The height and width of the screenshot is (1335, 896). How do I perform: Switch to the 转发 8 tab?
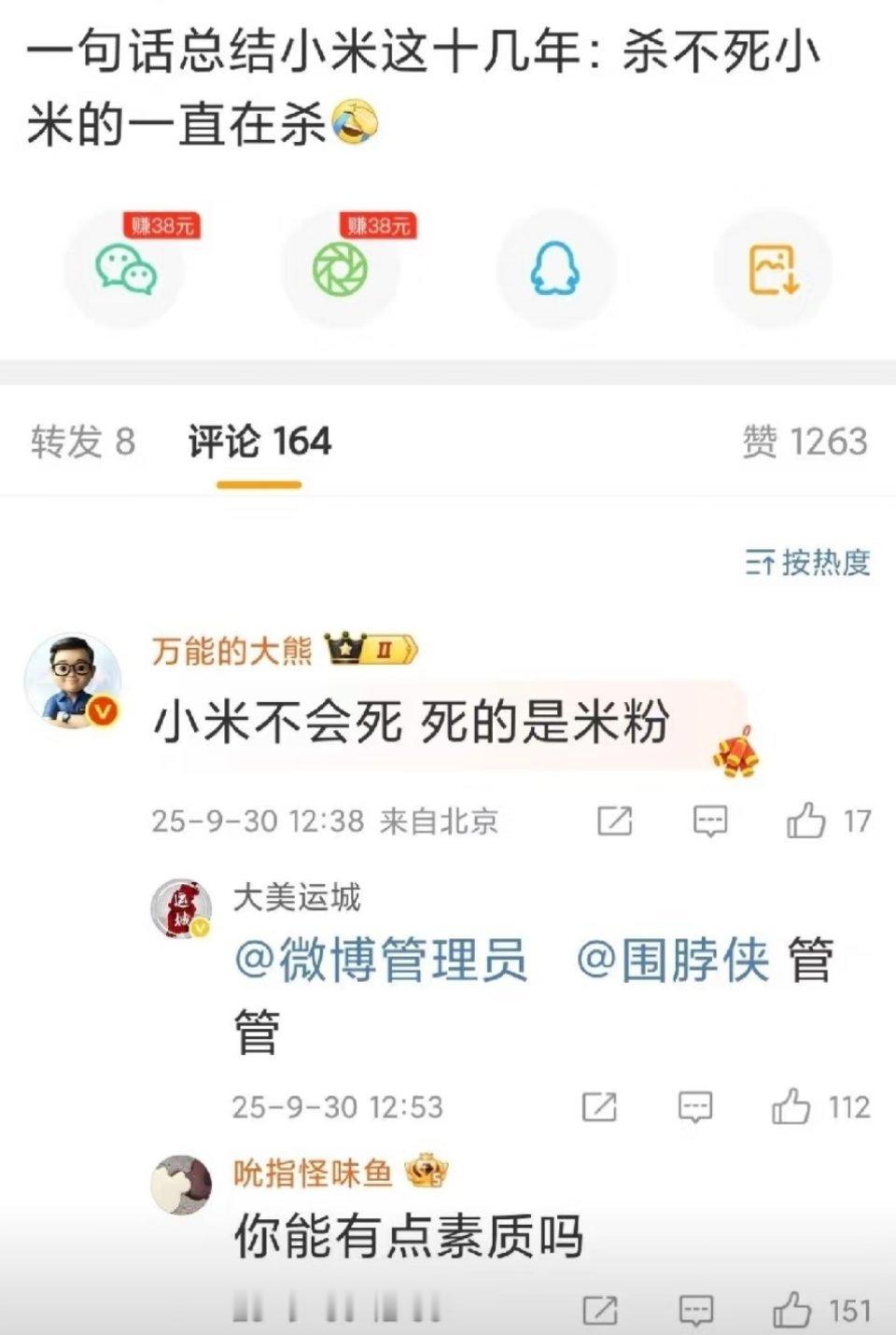click(82, 443)
